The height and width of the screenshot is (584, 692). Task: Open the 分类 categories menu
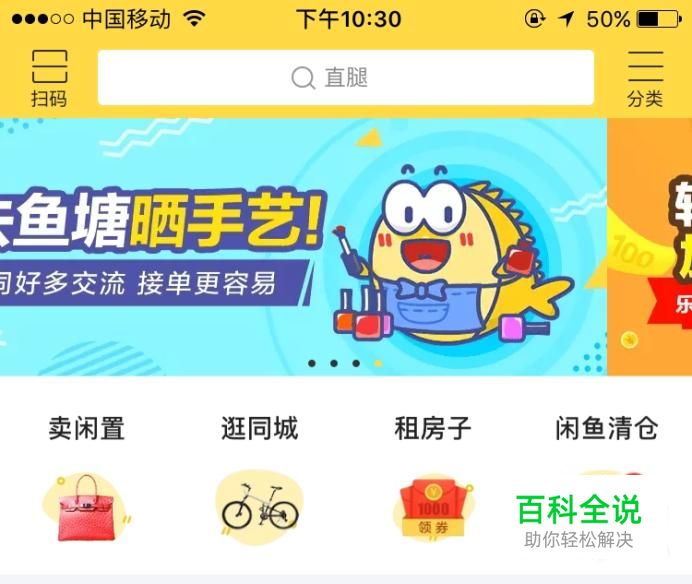pos(645,78)
